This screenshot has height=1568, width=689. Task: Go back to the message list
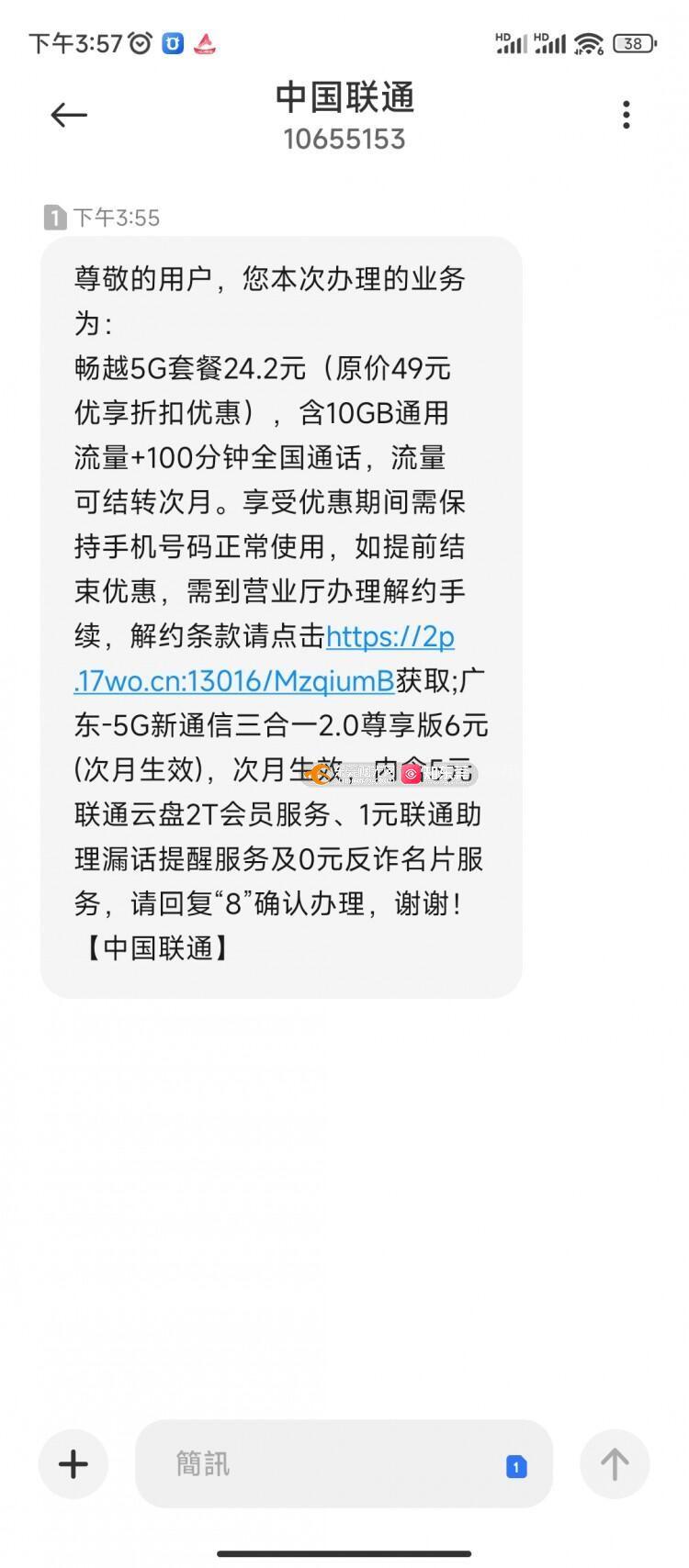pos(69,115)
